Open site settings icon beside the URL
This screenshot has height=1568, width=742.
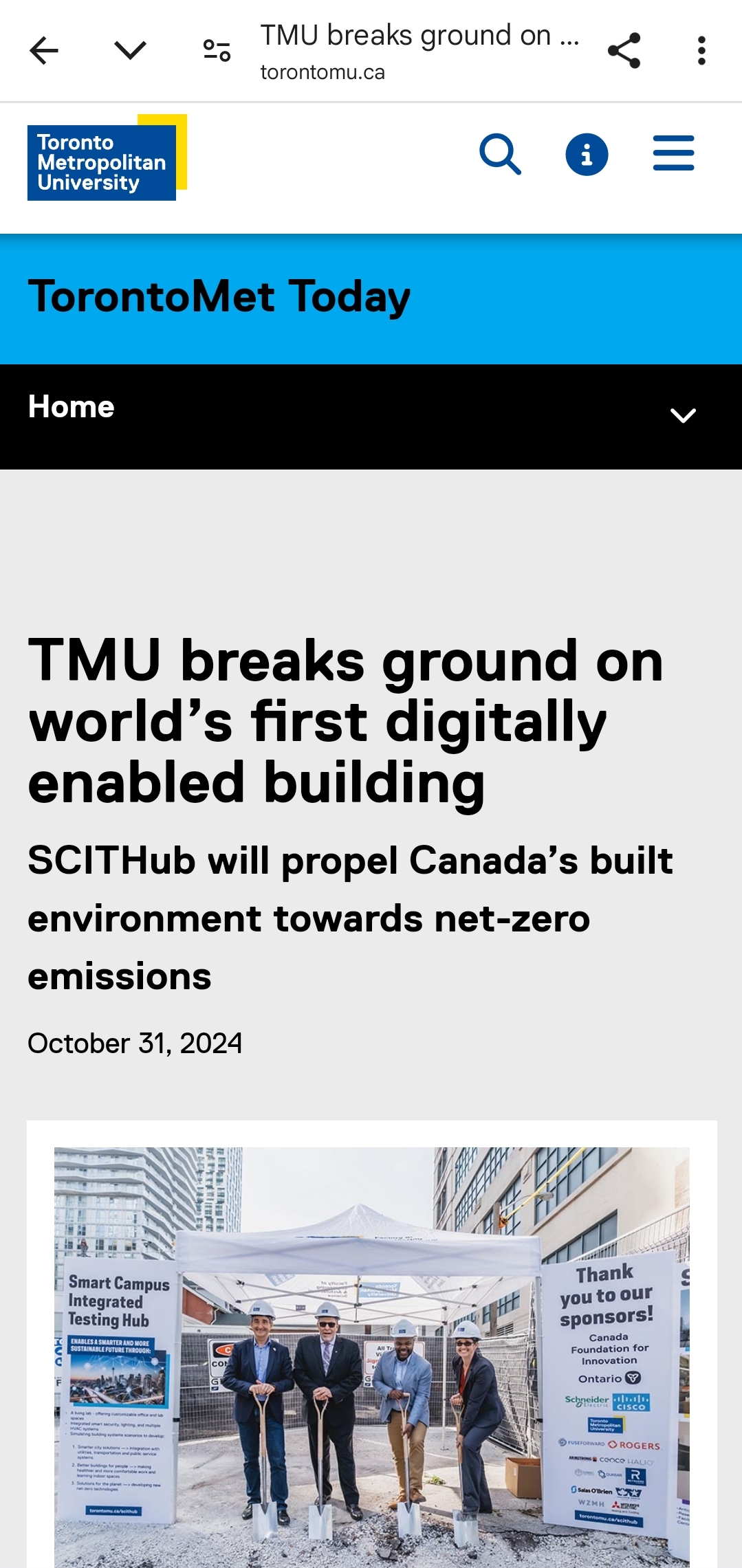tap(217, 51)
